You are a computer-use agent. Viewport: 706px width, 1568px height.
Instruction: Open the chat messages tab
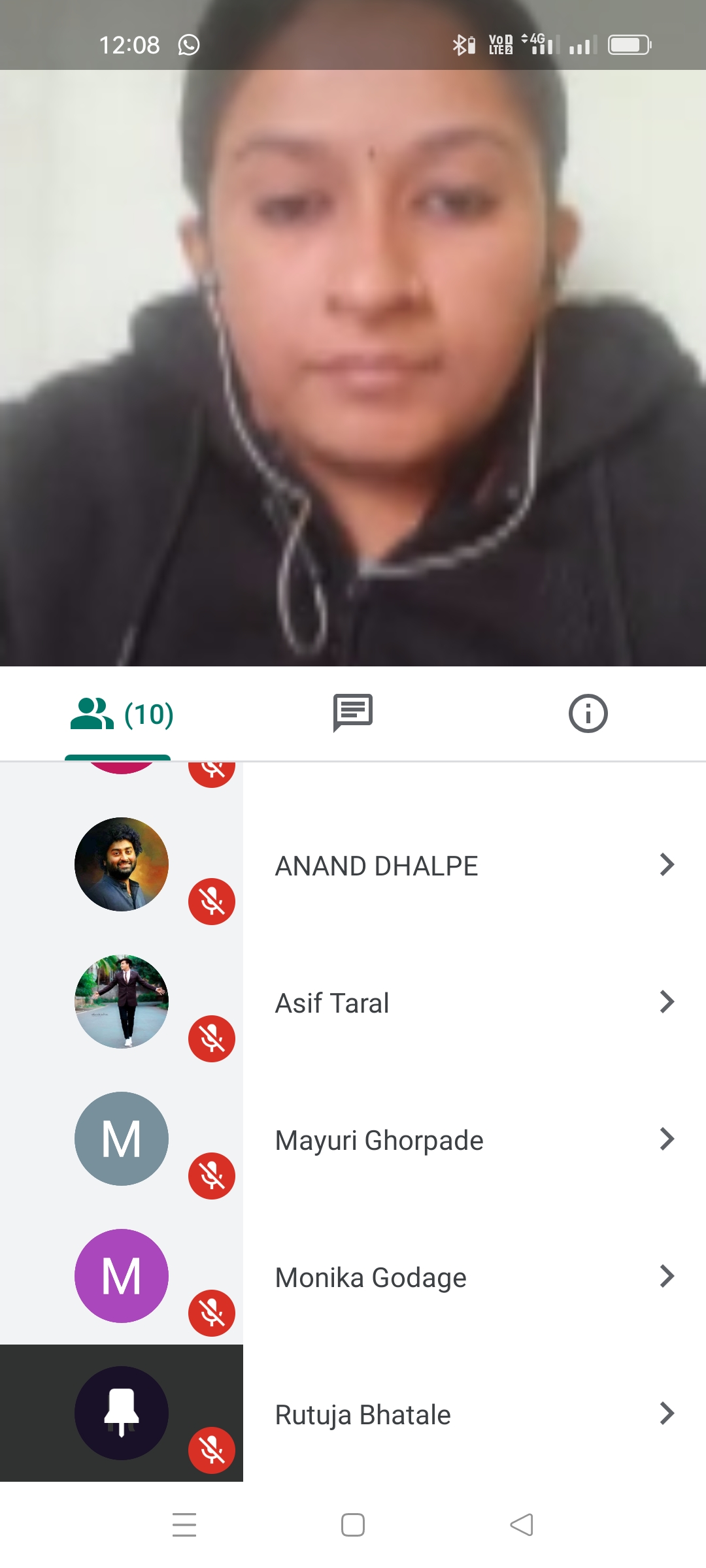point(353,713)
